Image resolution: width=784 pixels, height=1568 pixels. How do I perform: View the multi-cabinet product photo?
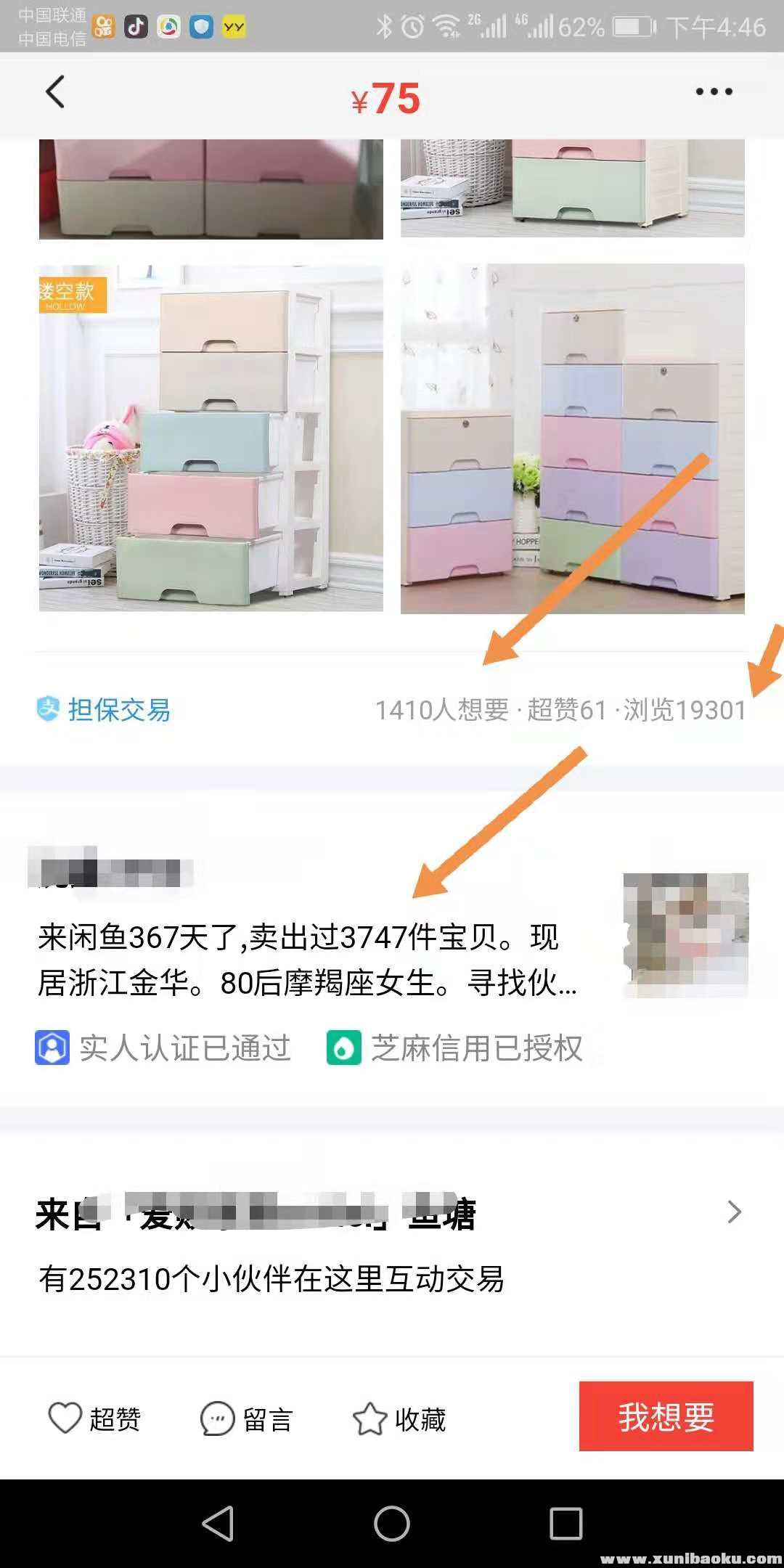click(x=572, y=438)
